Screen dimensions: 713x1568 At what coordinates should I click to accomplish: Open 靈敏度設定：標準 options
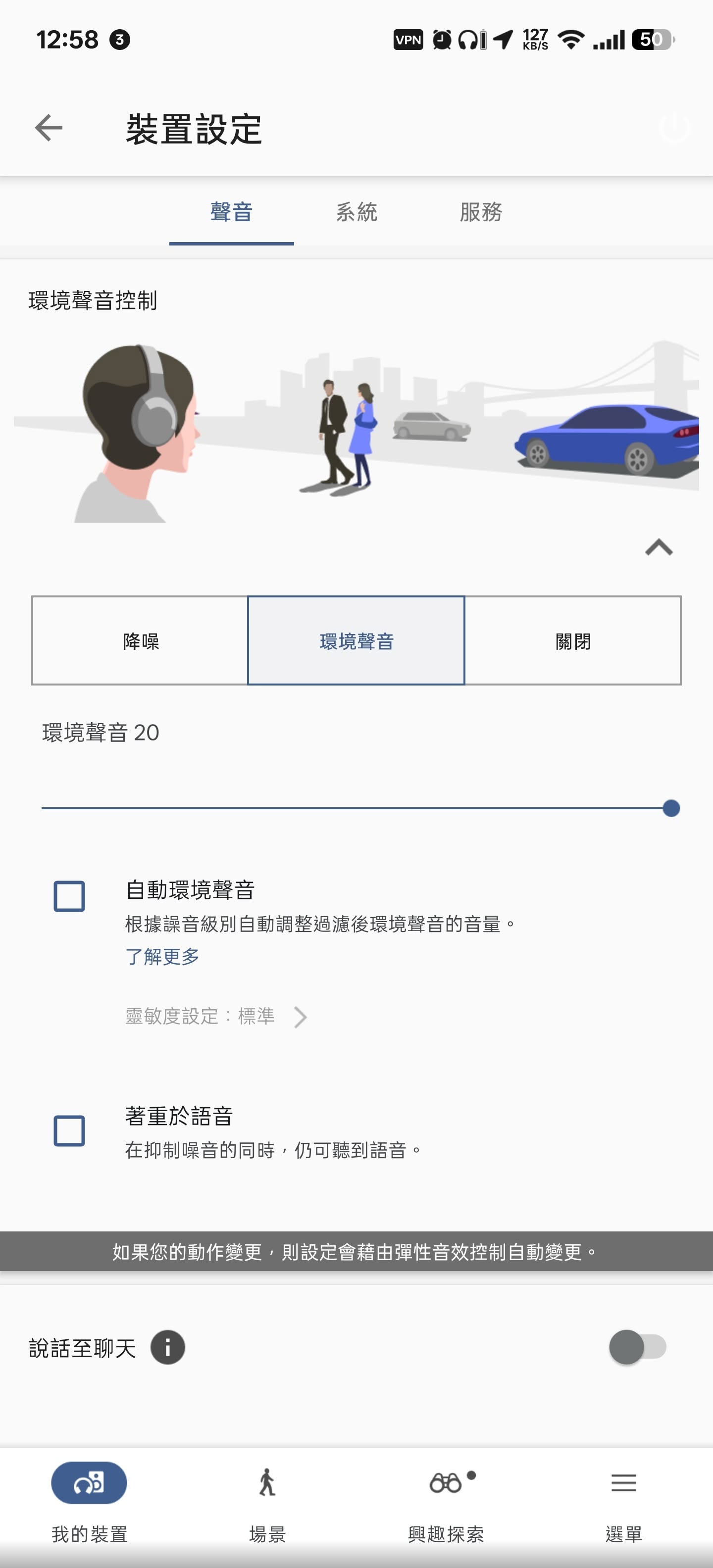pyautogui.click(x=216, y=1017)
